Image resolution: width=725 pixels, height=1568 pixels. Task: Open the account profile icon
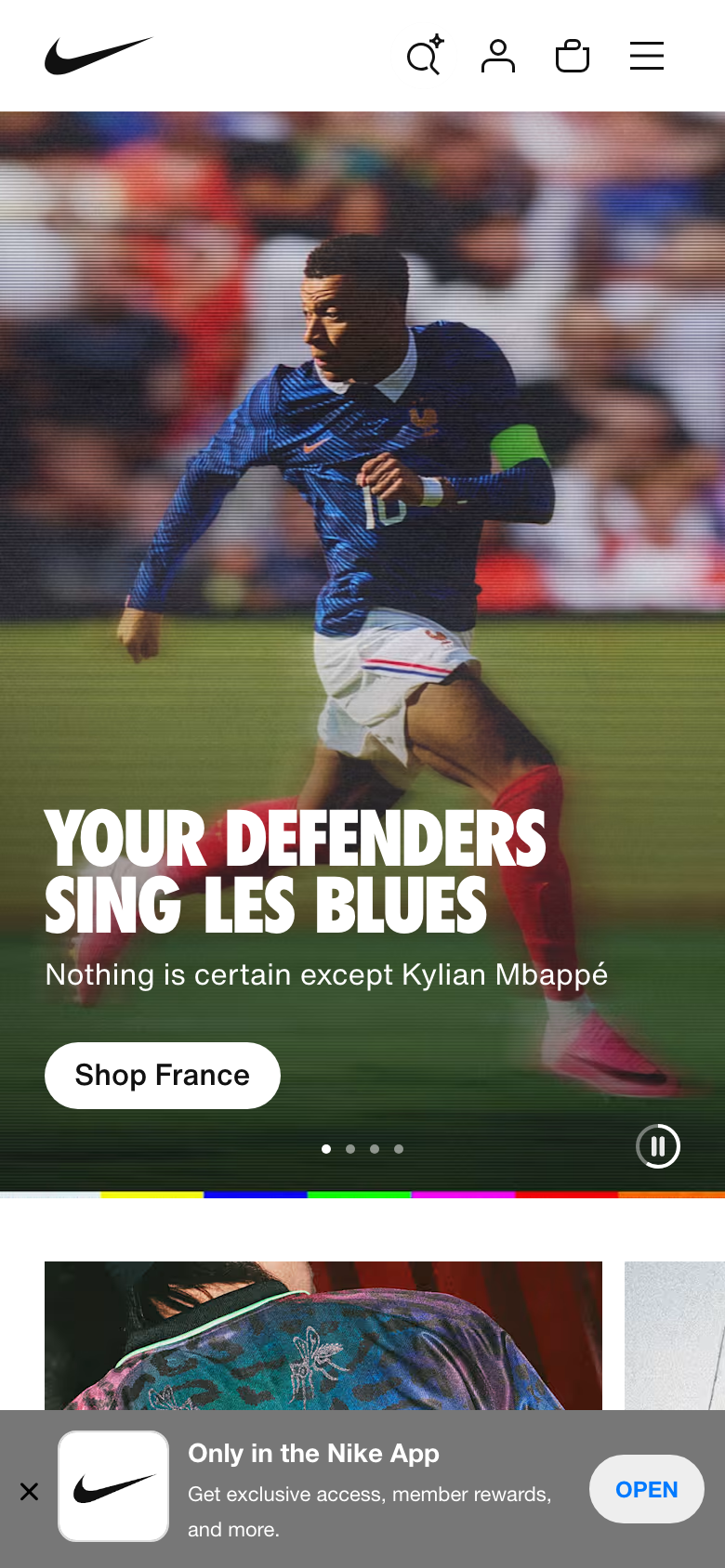point(498,56)
